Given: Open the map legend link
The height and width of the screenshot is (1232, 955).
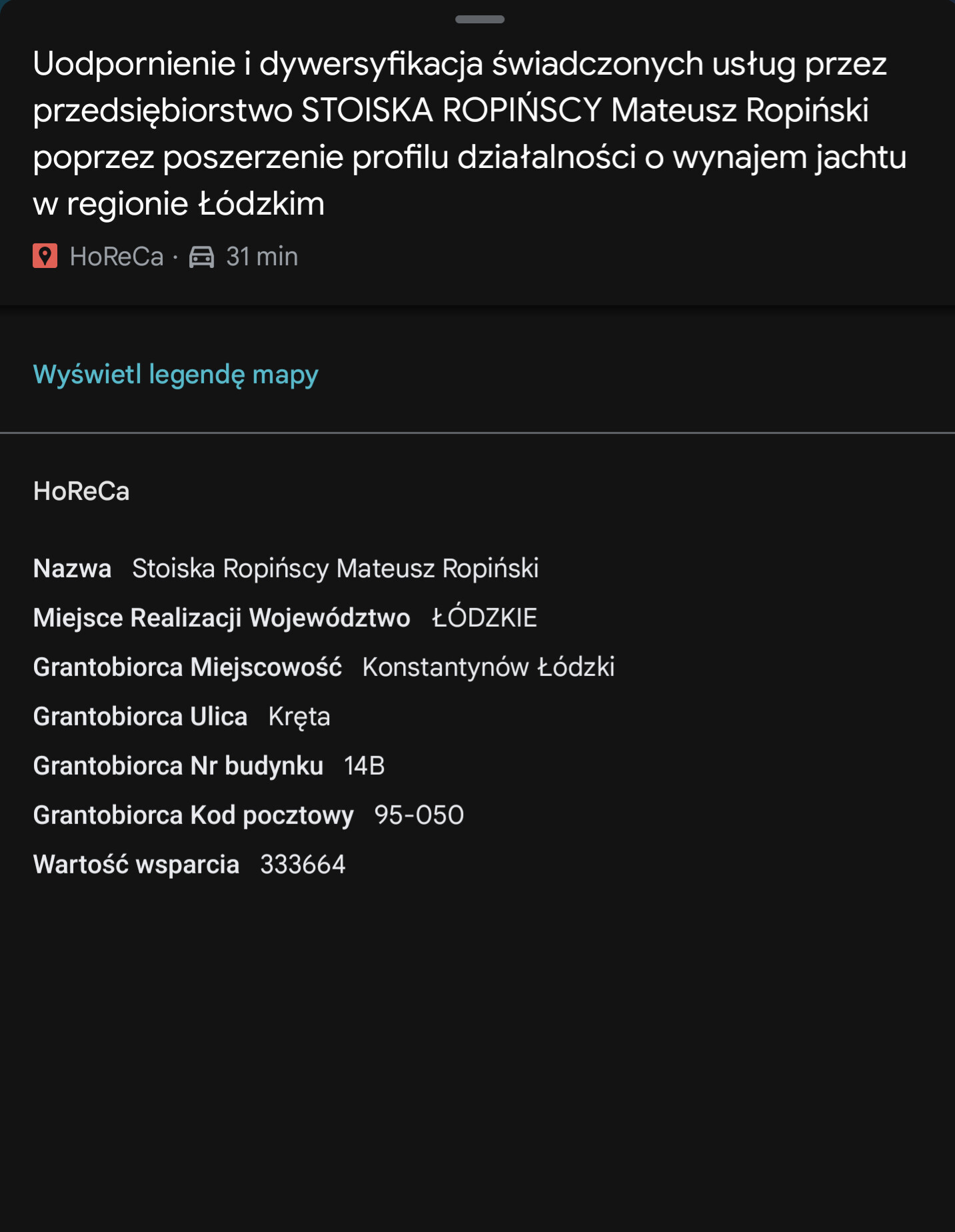Looking at the screenshot, I should [176, 375].
